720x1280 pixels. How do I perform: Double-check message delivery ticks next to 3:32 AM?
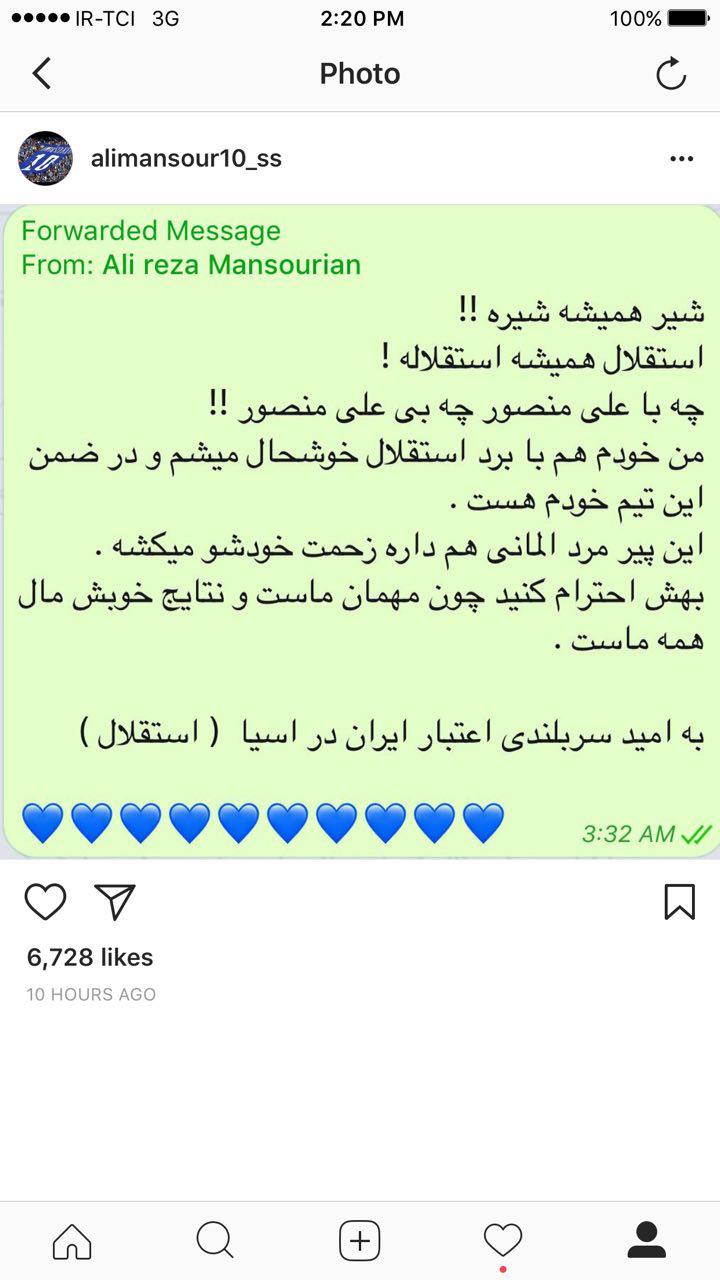point(693,833)
